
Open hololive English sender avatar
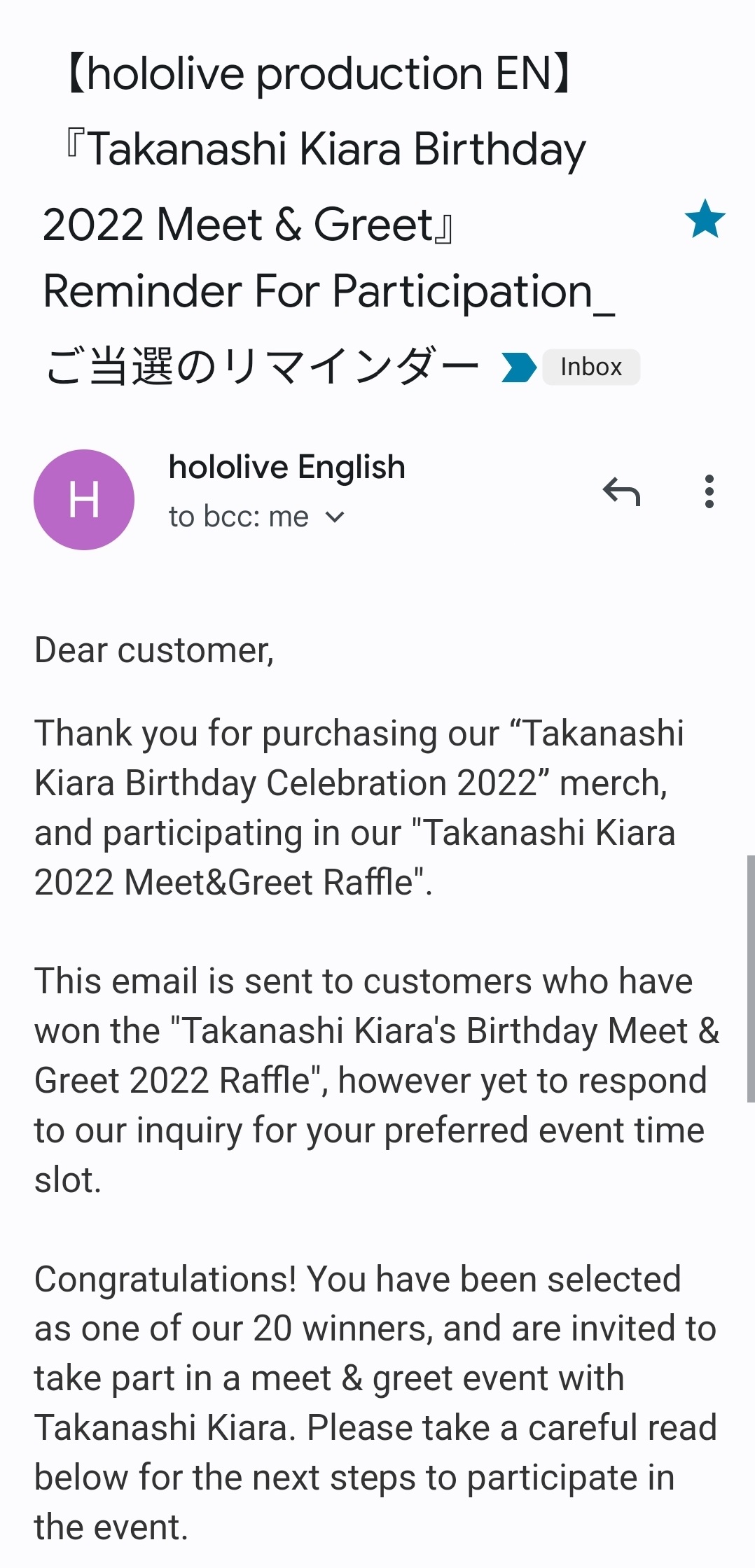click(84, 499)
